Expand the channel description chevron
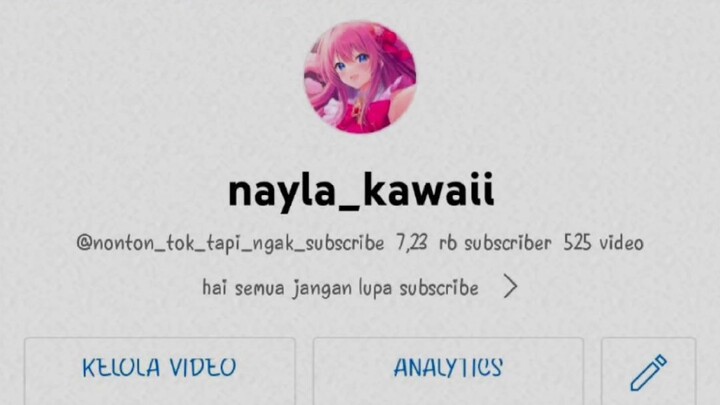Viewport: 720px width, 405px height. click(x=510, y=288)
